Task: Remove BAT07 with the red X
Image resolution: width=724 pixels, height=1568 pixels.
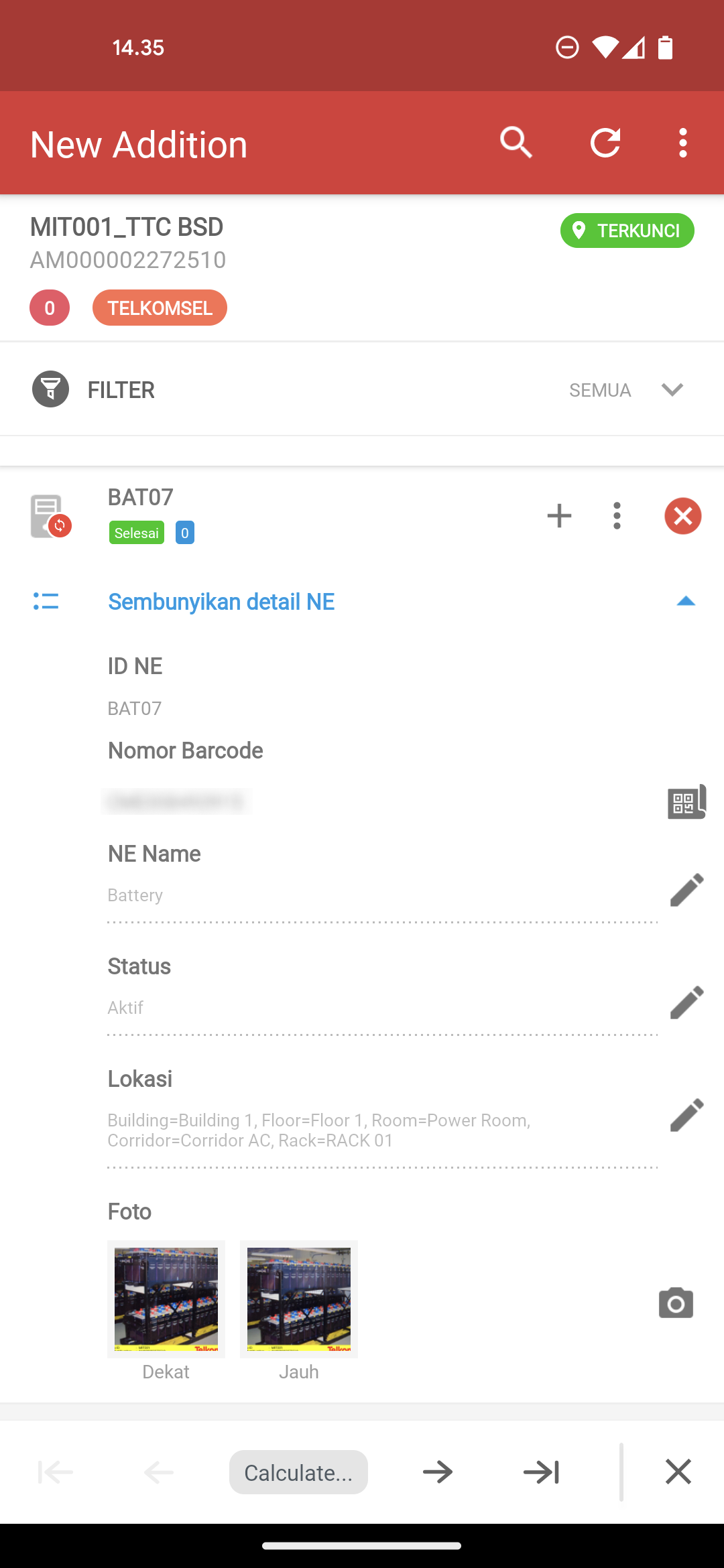Action: pos(682,516)
